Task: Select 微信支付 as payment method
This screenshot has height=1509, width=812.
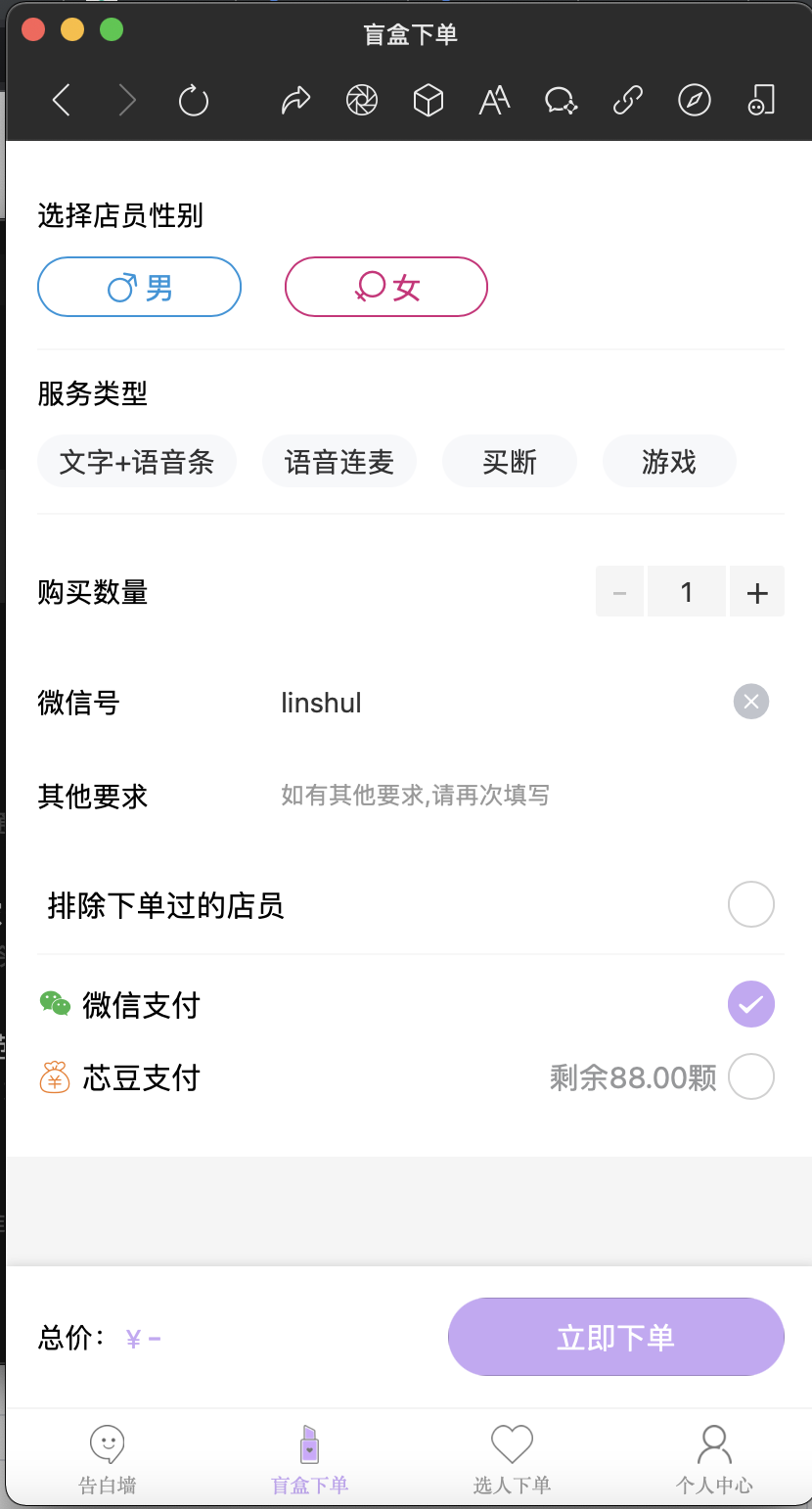Action: click(x=751, y=1004)
